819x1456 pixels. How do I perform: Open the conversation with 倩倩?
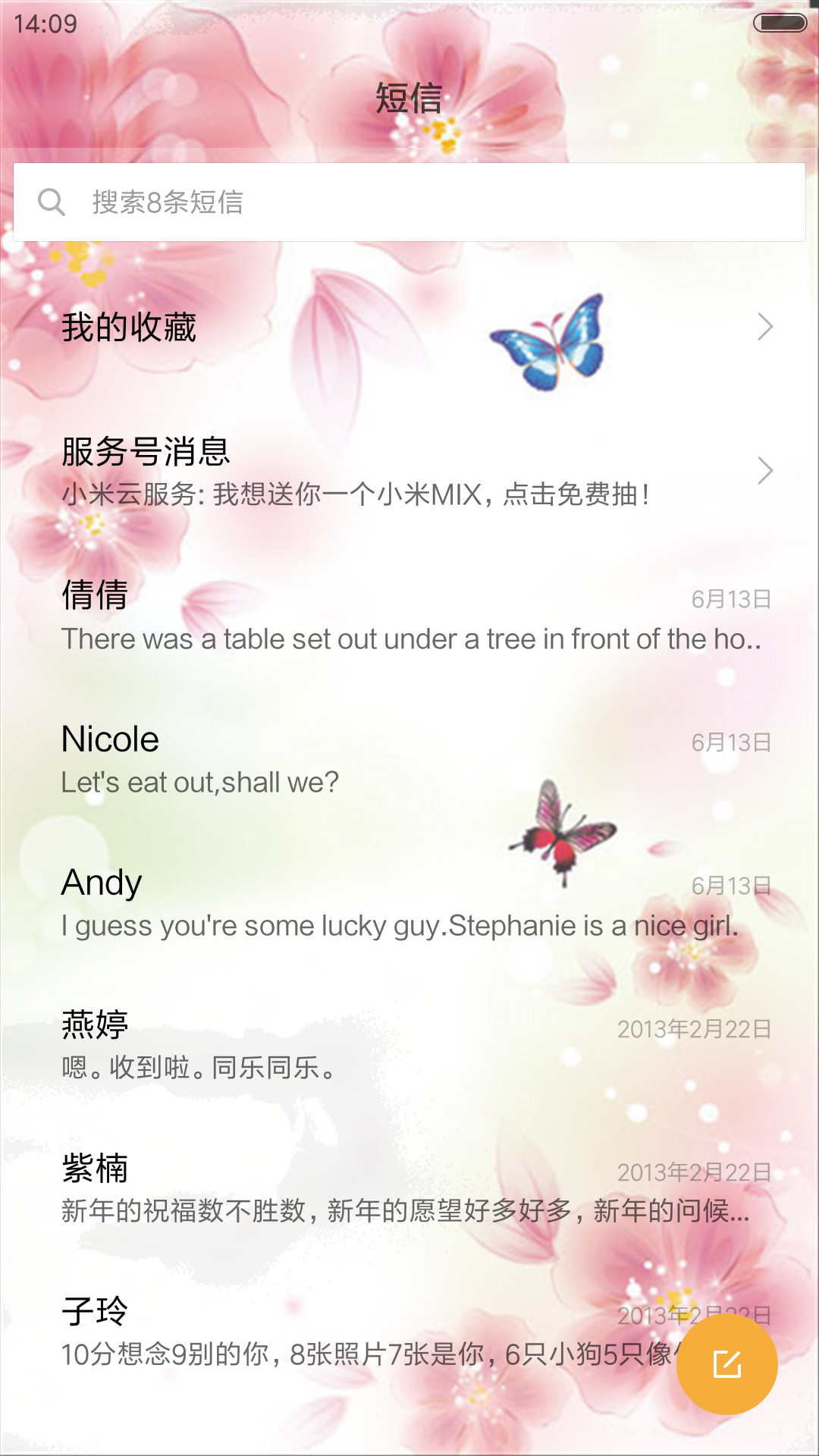point(409,615)
